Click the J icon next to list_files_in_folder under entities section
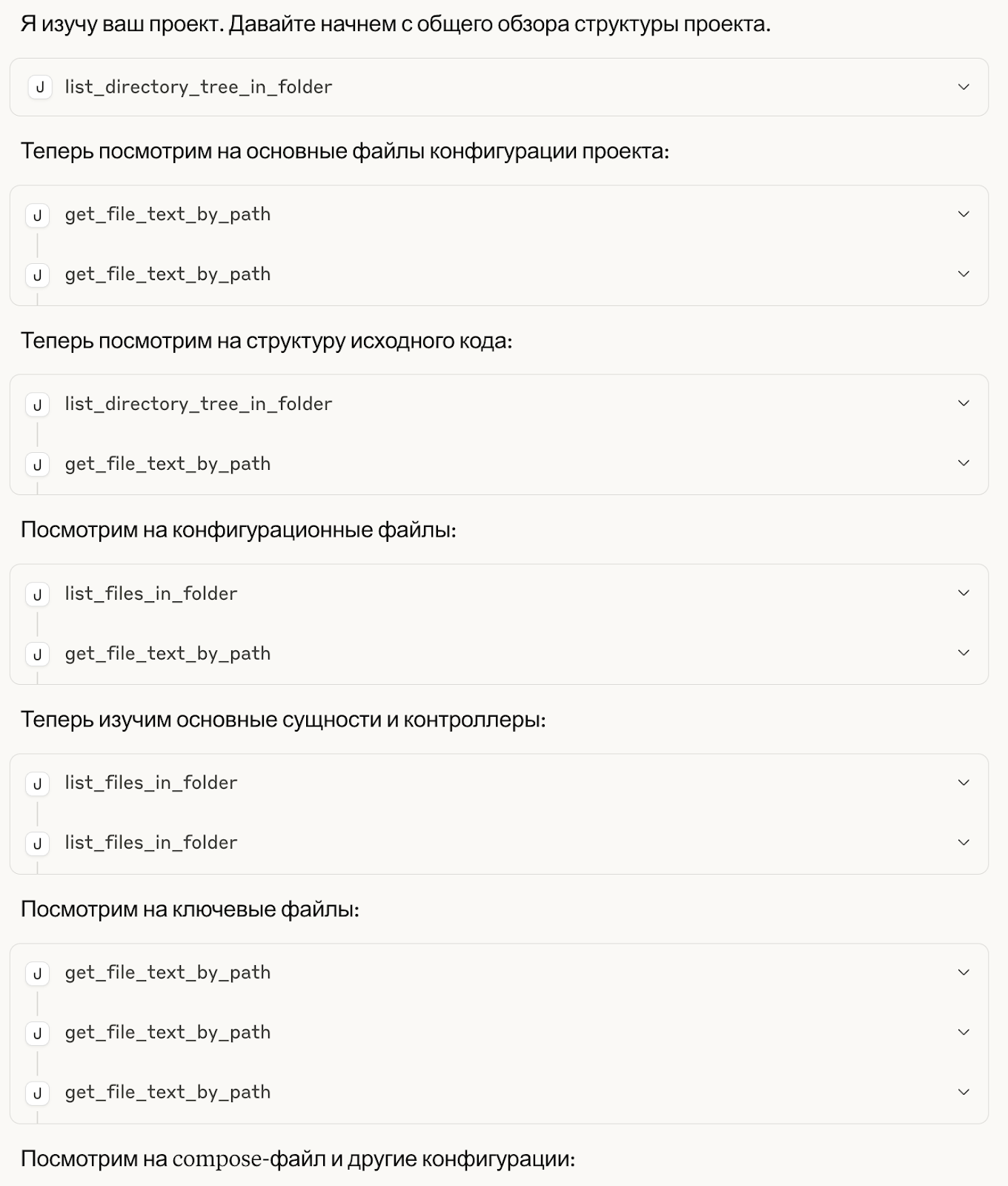 pos(39,782)
